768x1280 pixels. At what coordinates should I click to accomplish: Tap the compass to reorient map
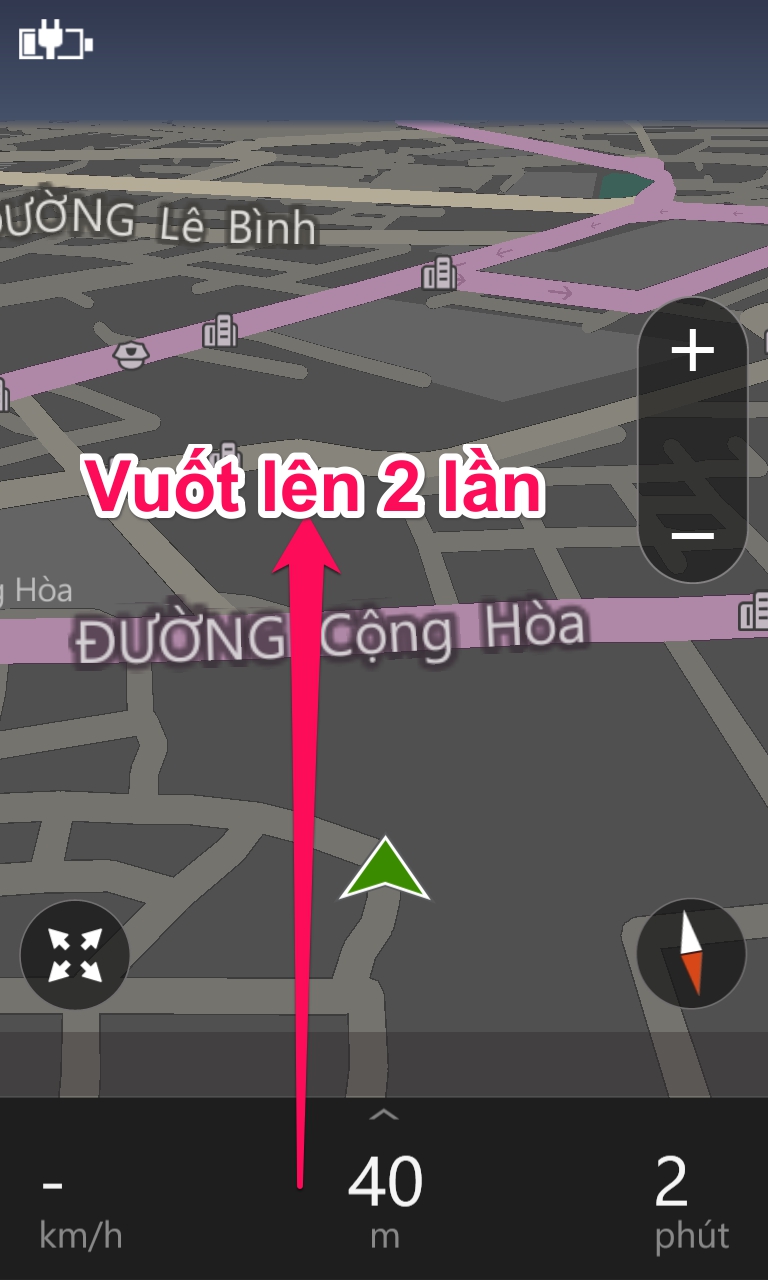click(691, 953)
